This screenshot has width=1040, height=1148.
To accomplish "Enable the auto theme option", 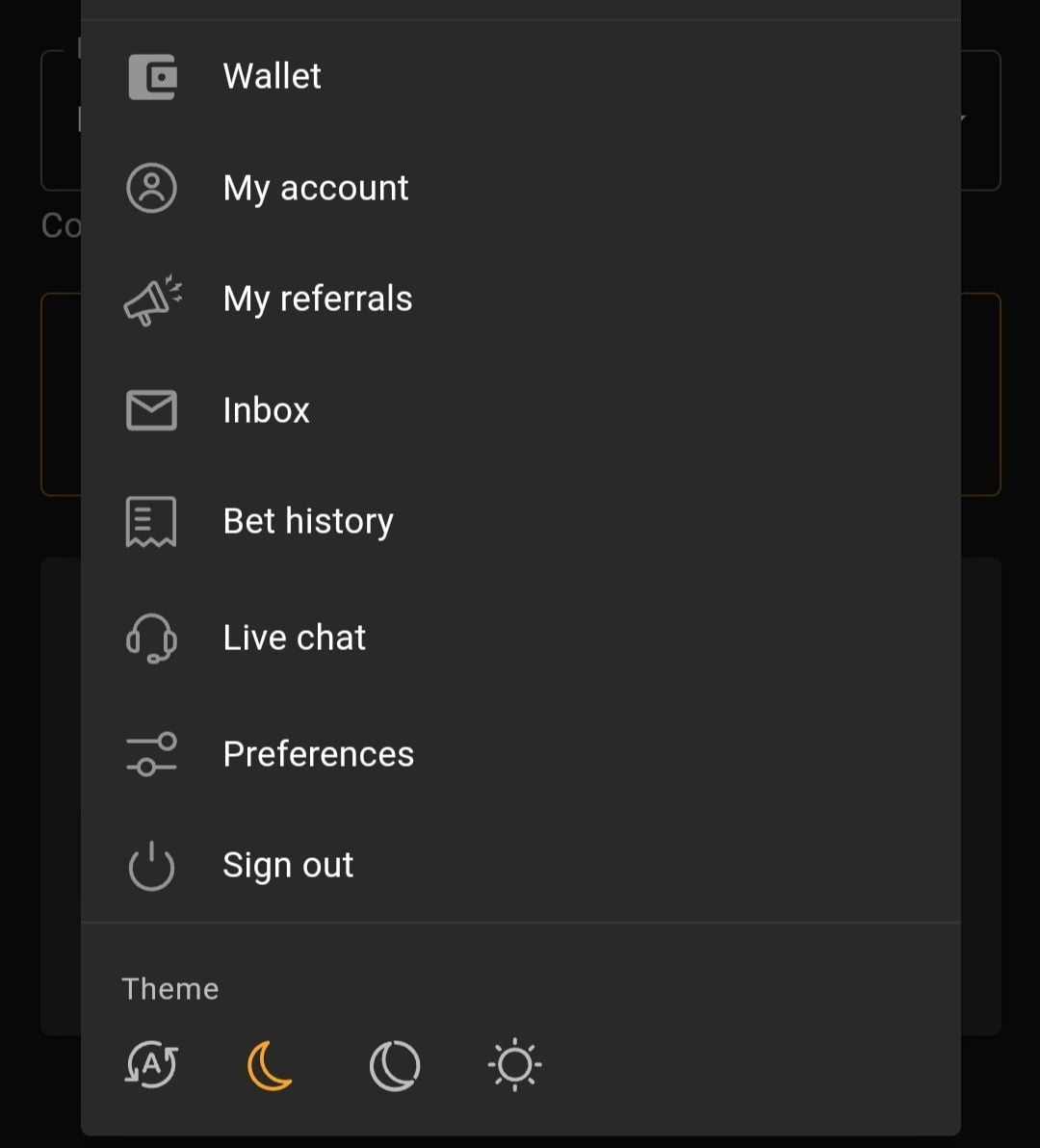I will tap(151, 1065).
